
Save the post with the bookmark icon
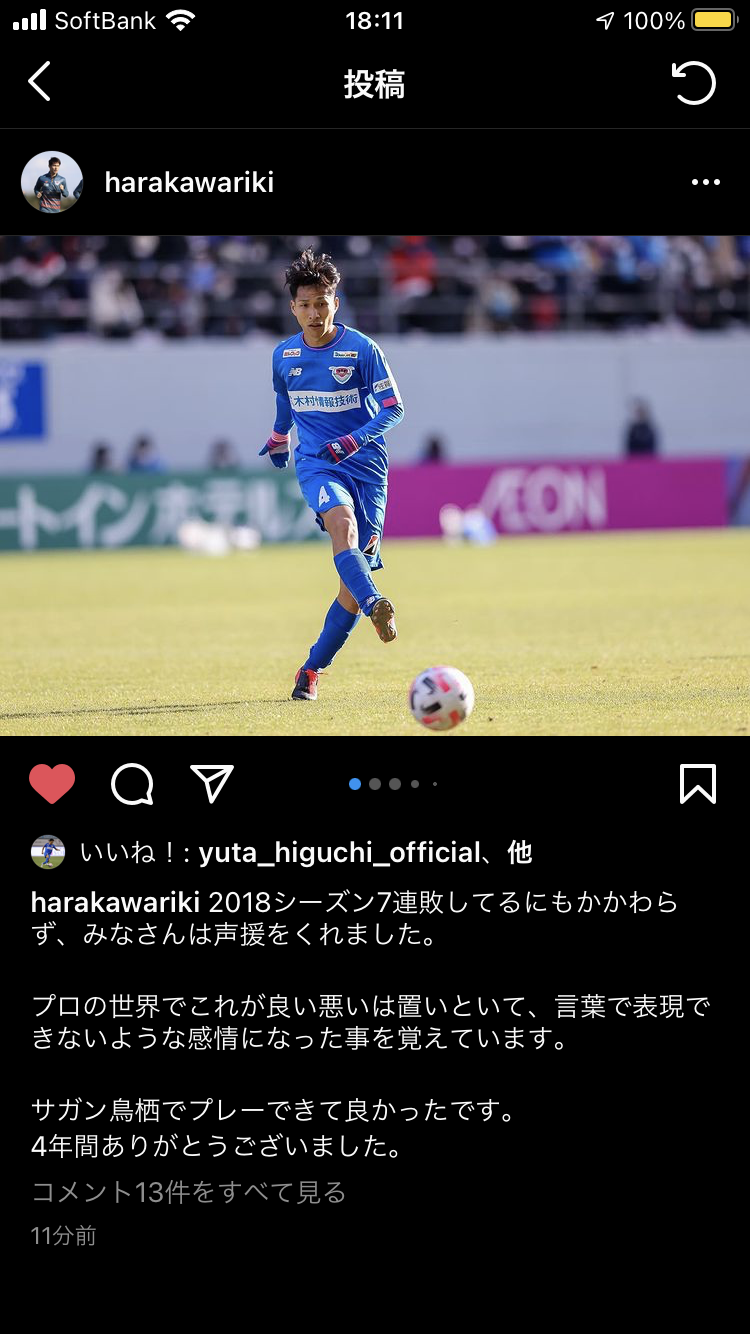[698, 784]
